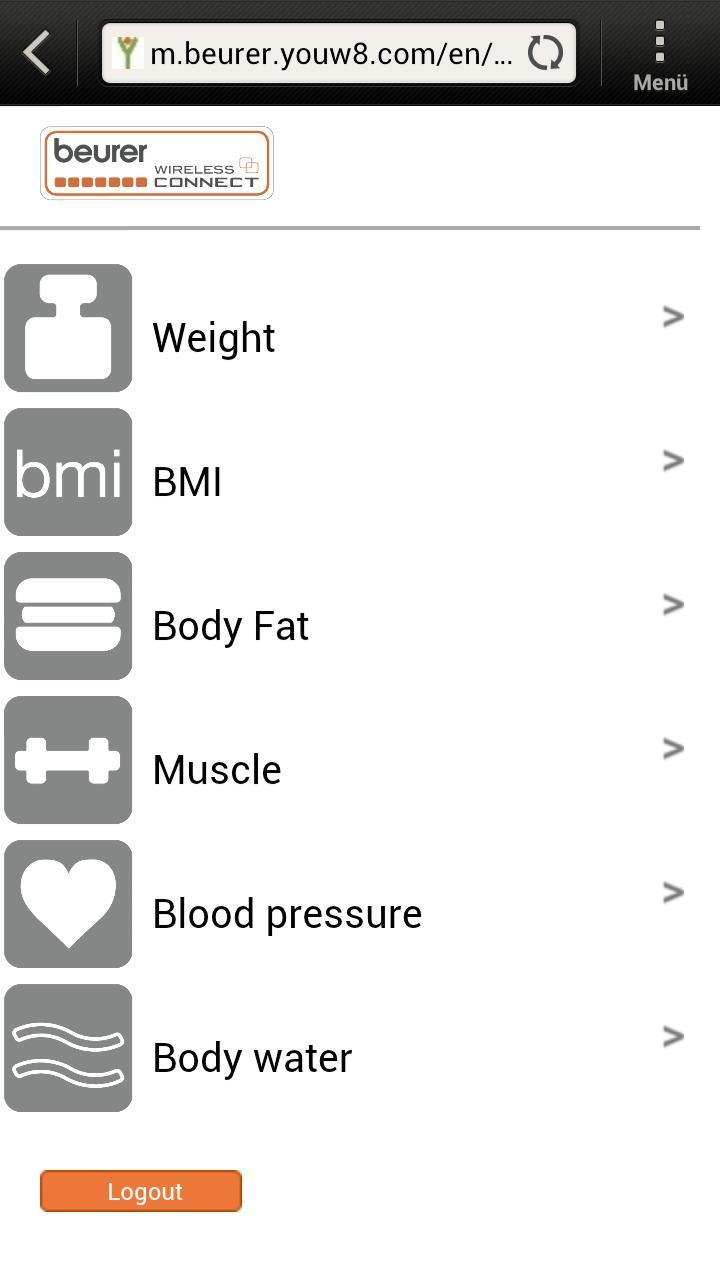Tap the URL address bar
This screenshot has width=720, height=1280.
pyautogui.click(x=330, y=53)
